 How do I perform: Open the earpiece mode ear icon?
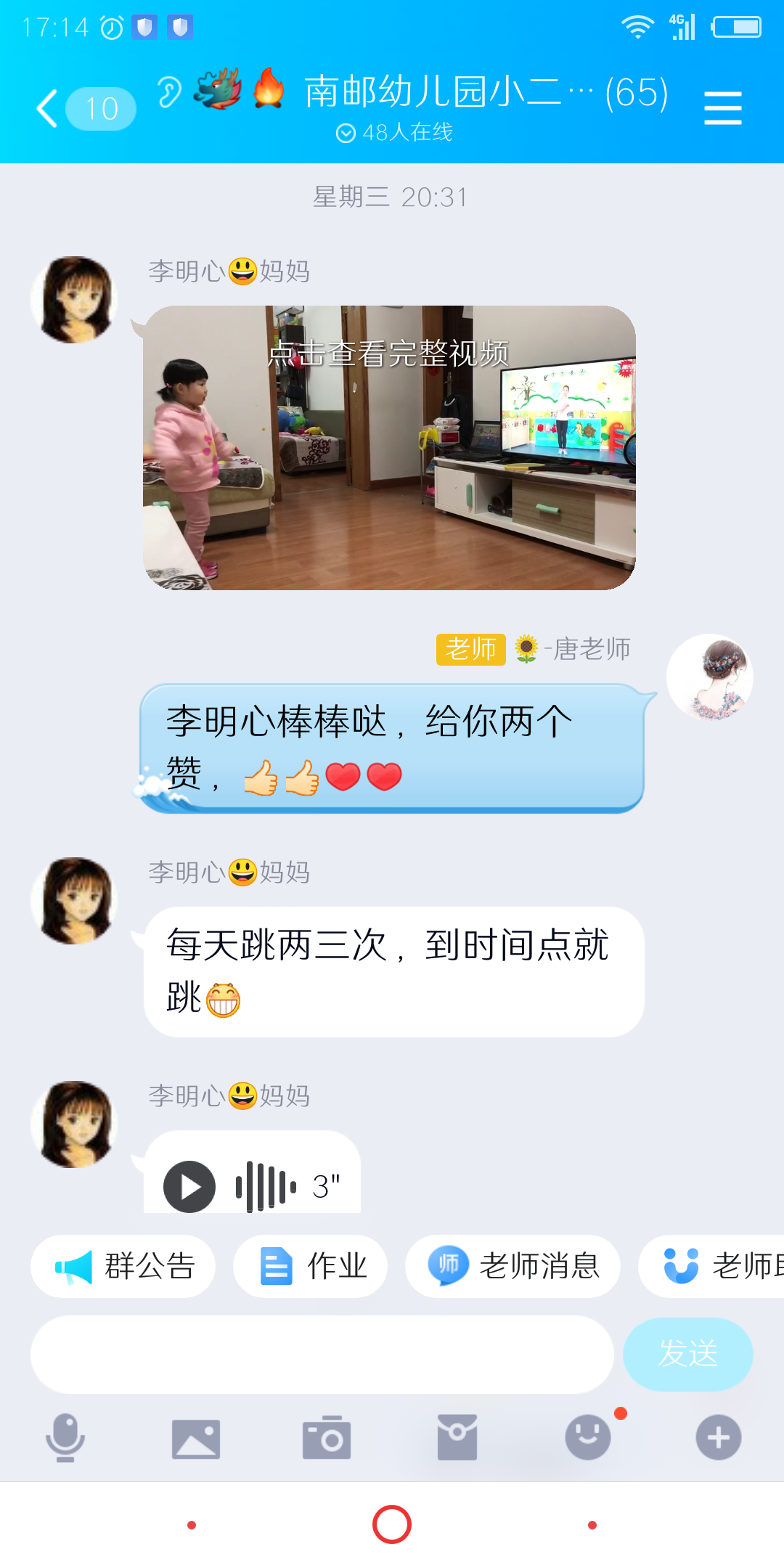(169, 92)
